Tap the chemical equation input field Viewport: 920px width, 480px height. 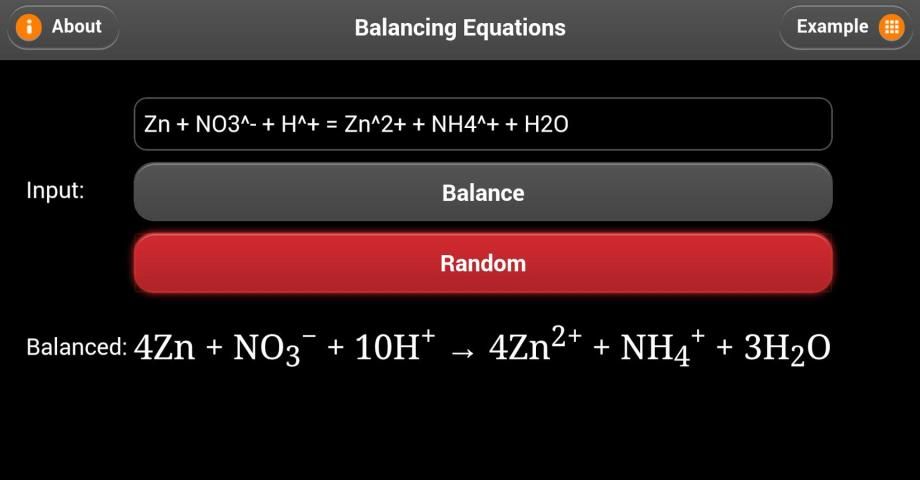(483, 124)
